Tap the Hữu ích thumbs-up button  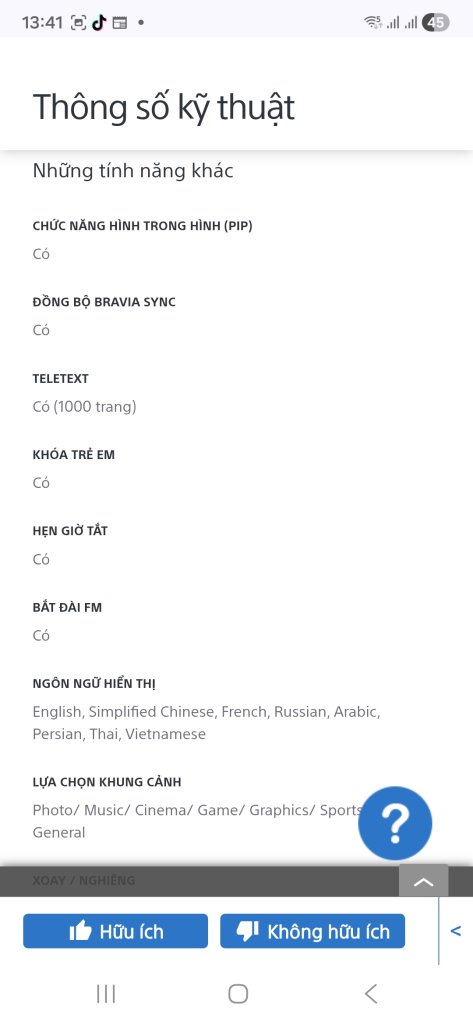tap(116, 931)
